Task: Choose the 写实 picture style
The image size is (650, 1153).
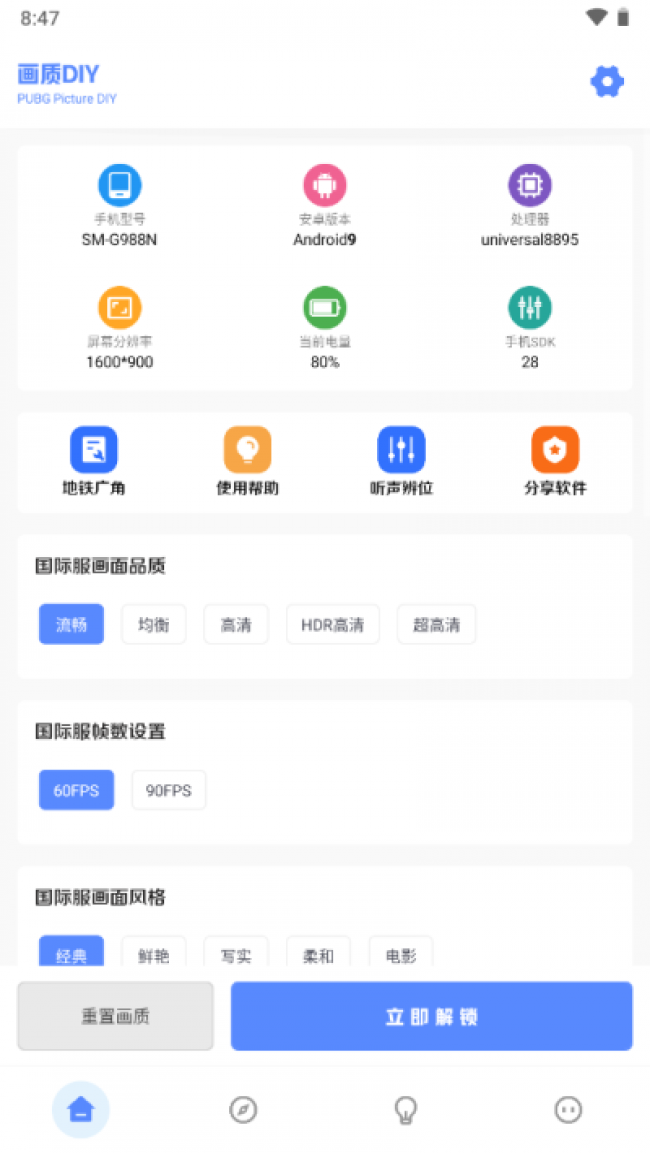Action: point(236,952)
